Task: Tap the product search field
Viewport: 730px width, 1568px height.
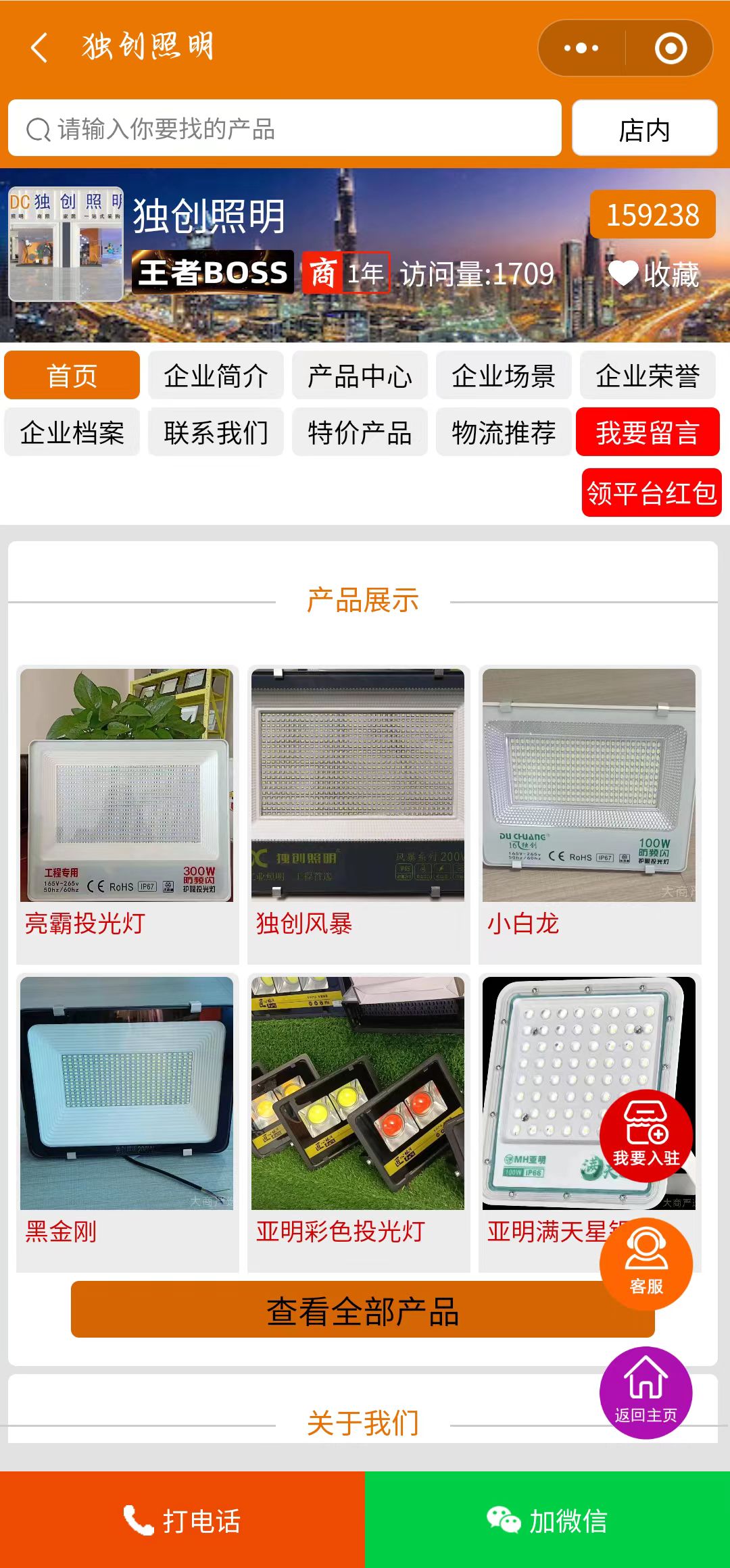Action: [284, 128]
